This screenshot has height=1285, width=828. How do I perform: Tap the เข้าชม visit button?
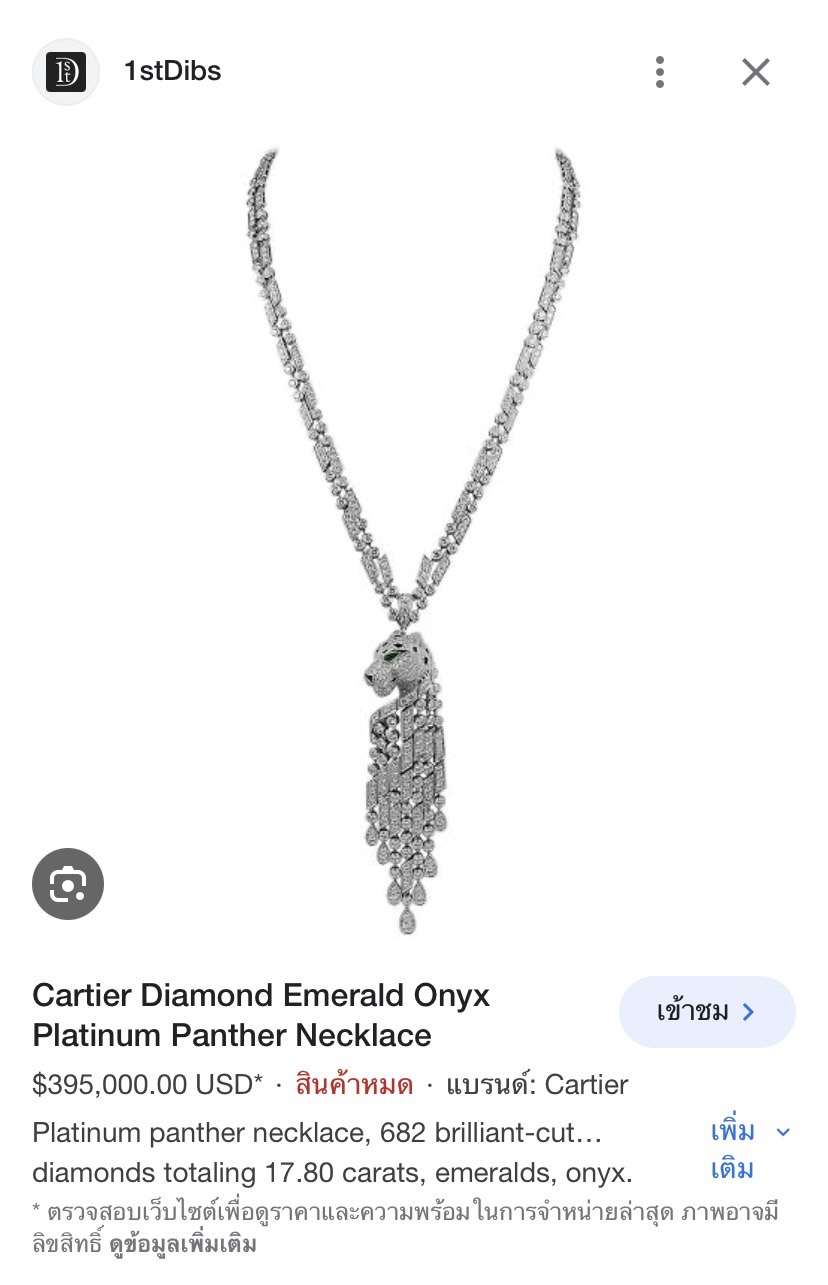click(x=707, y=1011)
